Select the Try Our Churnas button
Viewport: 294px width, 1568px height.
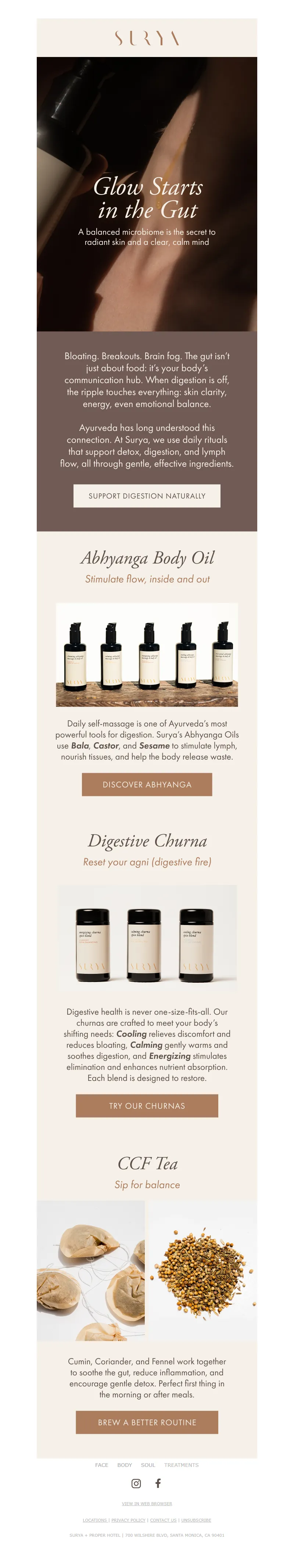[x=147, y=1106]
